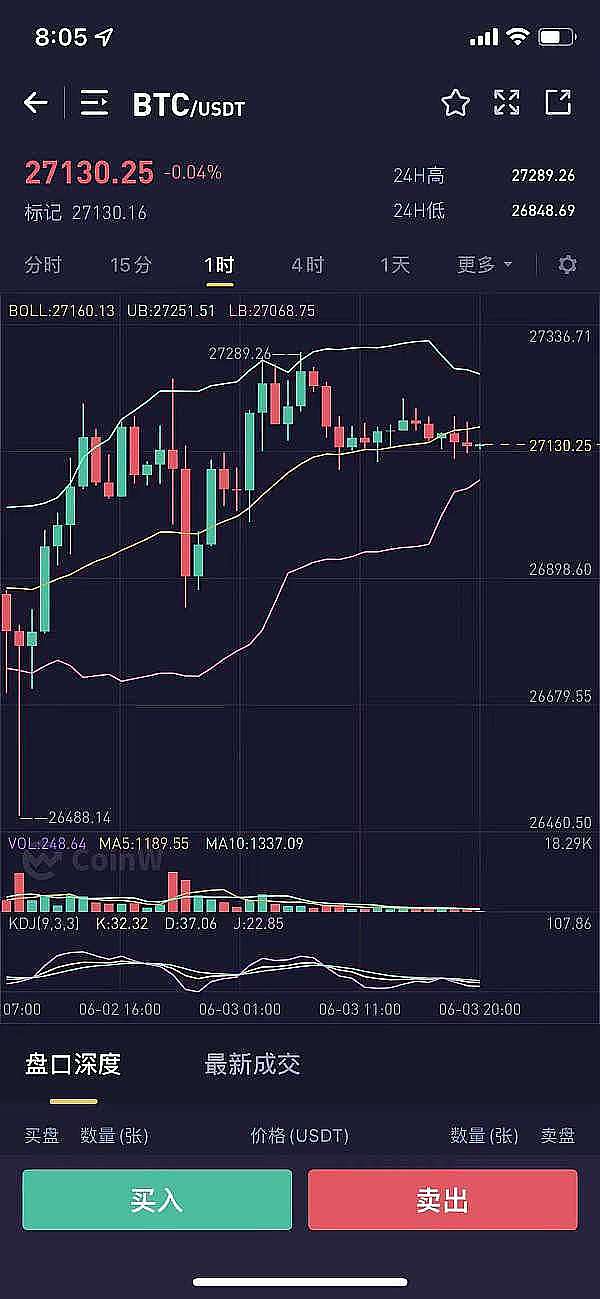Select the 15分 interval
This screenshot has width=600, height=1299.
(x=131, y=265)
